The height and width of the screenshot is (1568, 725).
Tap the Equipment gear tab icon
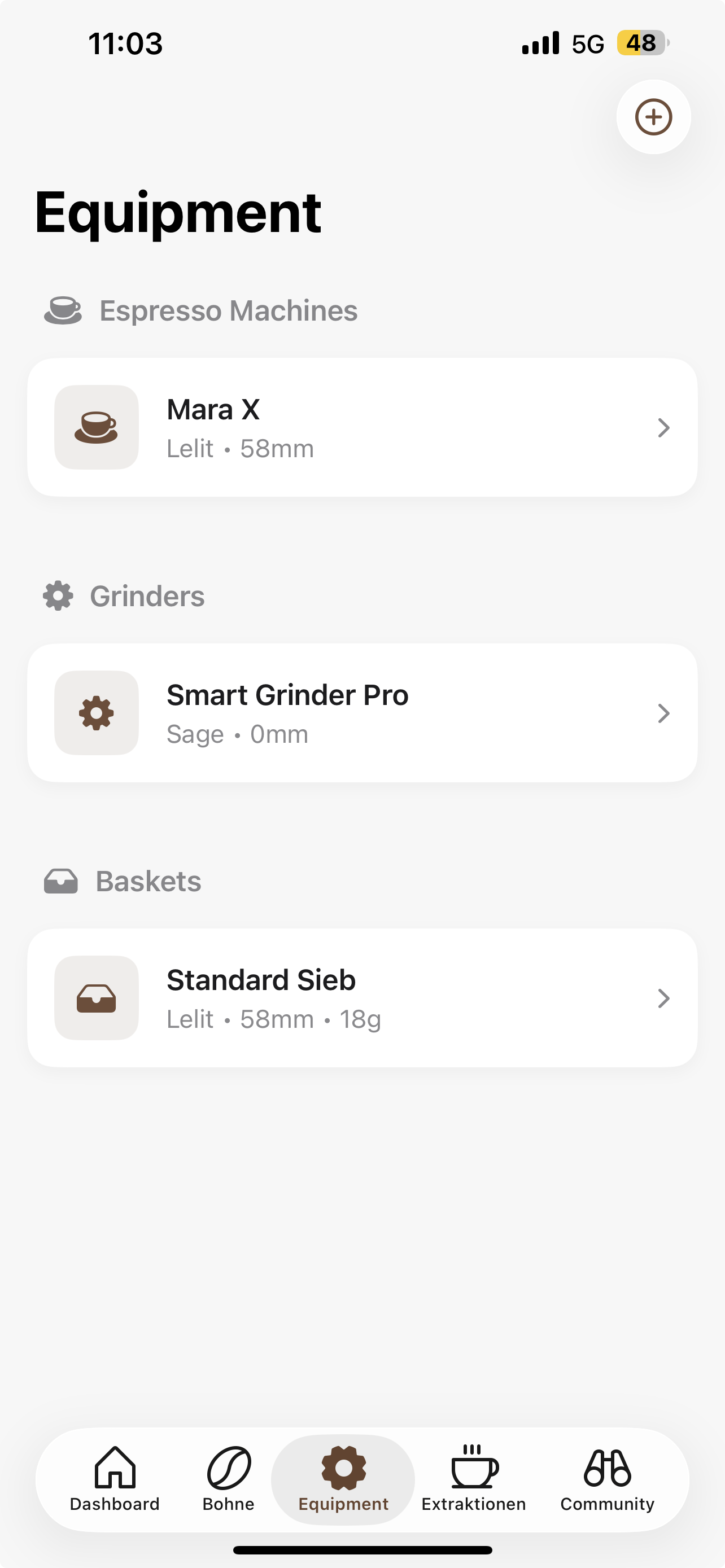tap(343, 1468)
